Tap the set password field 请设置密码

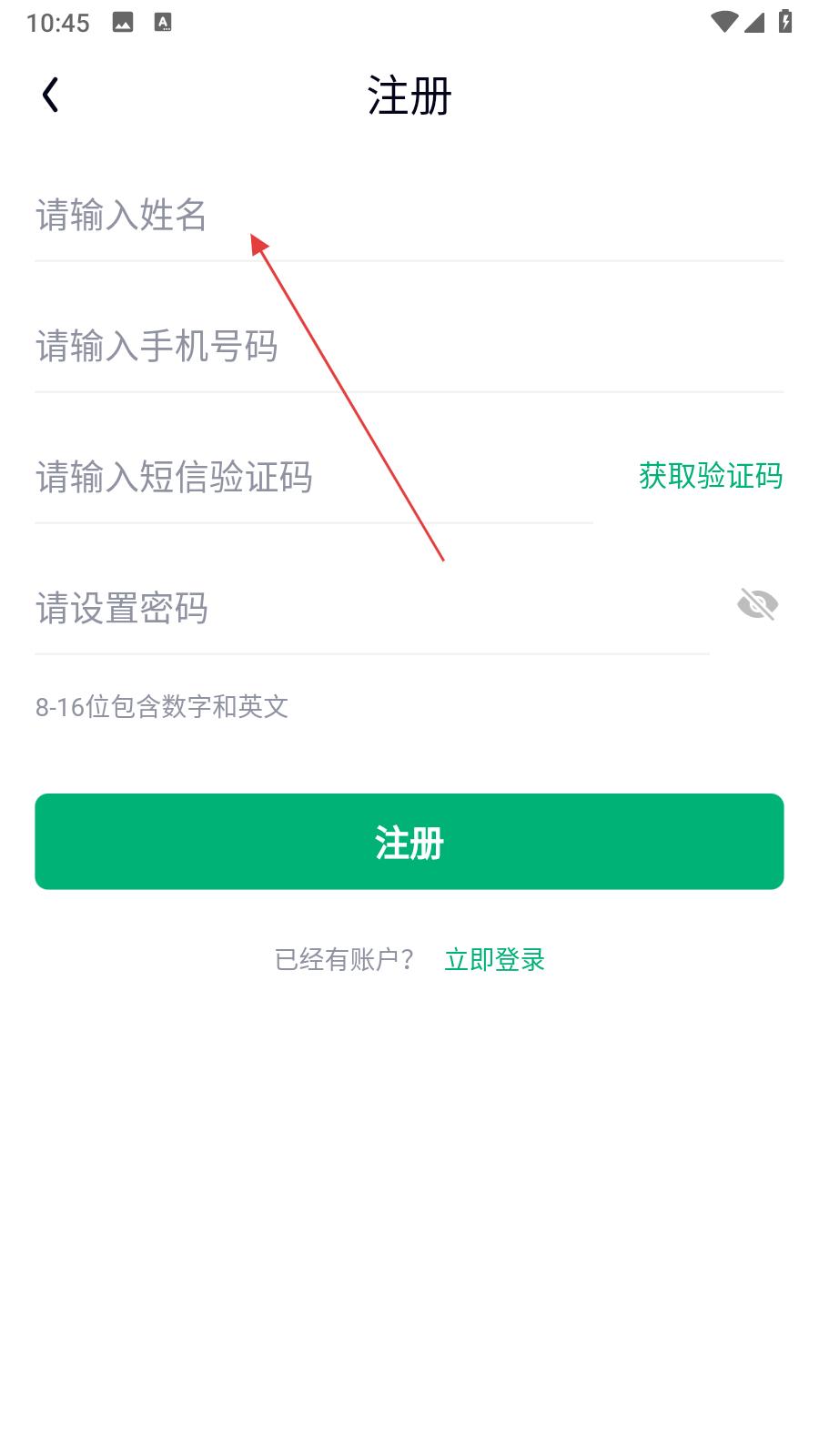[x=372, y=609]
